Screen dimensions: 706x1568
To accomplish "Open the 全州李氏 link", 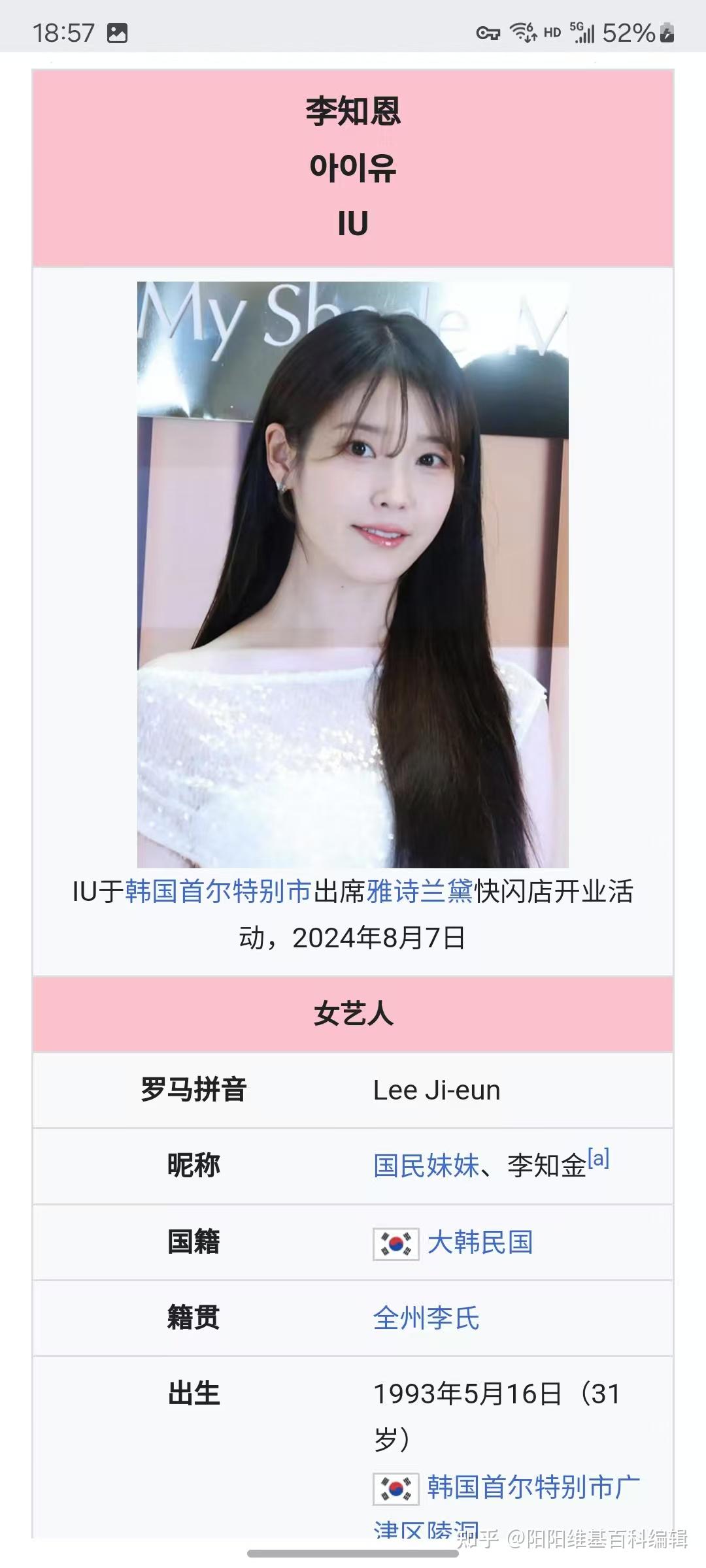I will pos(426,1318).
